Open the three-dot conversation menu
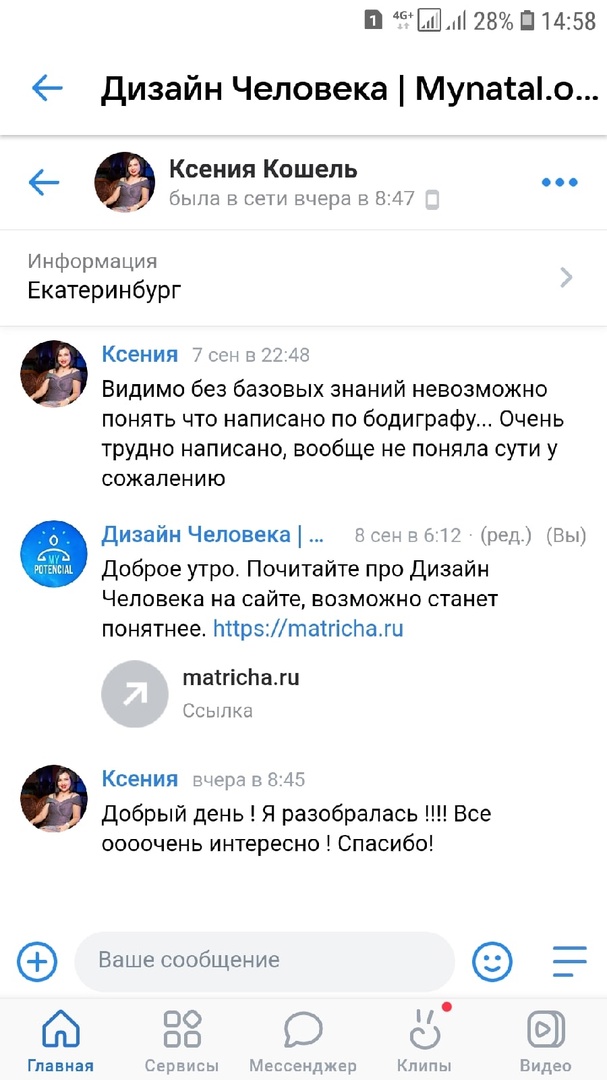Screen dimensions: 607x1080 [559, 182]
